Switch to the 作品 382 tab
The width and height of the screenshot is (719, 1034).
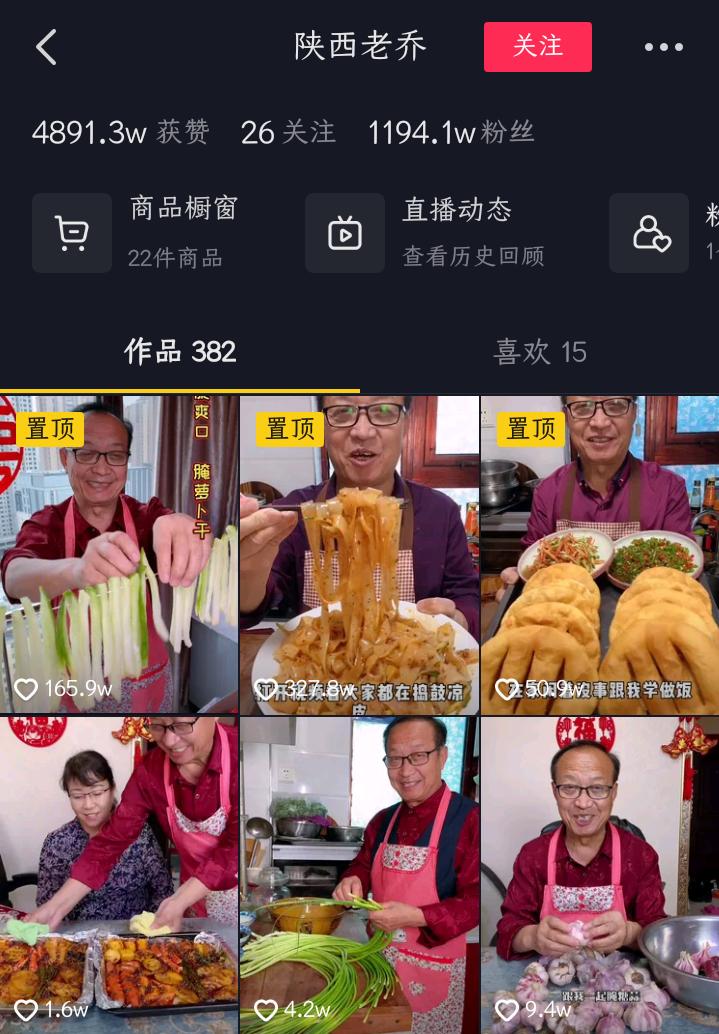[180, 352]
